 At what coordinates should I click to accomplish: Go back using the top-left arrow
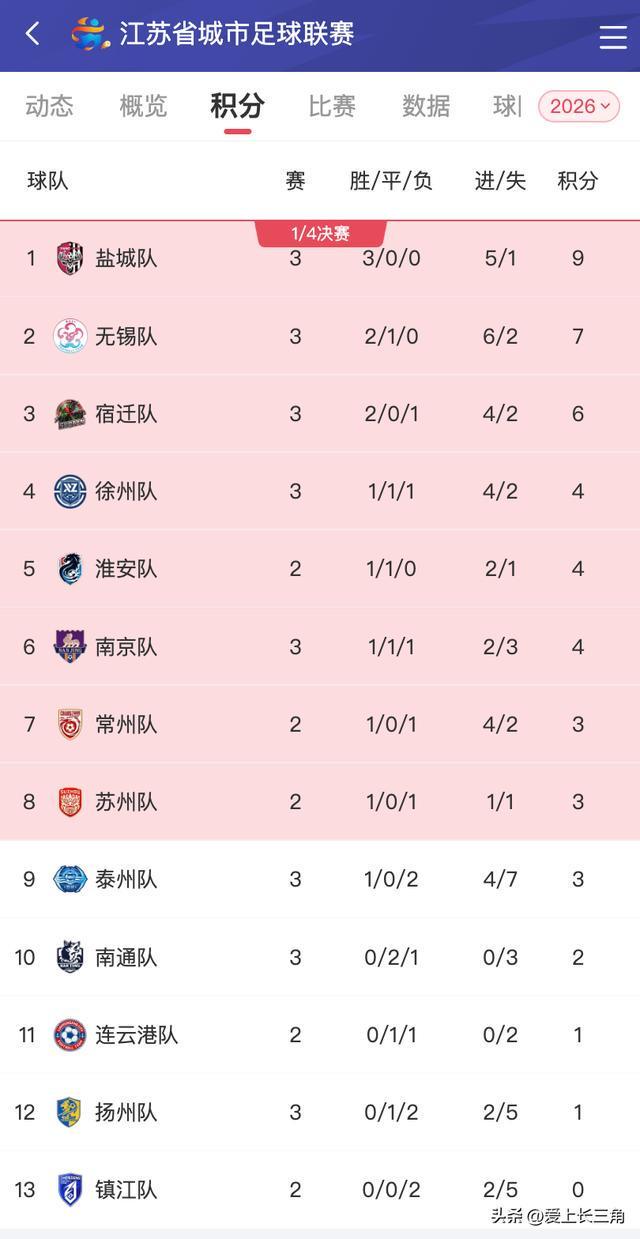coord(33,34)
